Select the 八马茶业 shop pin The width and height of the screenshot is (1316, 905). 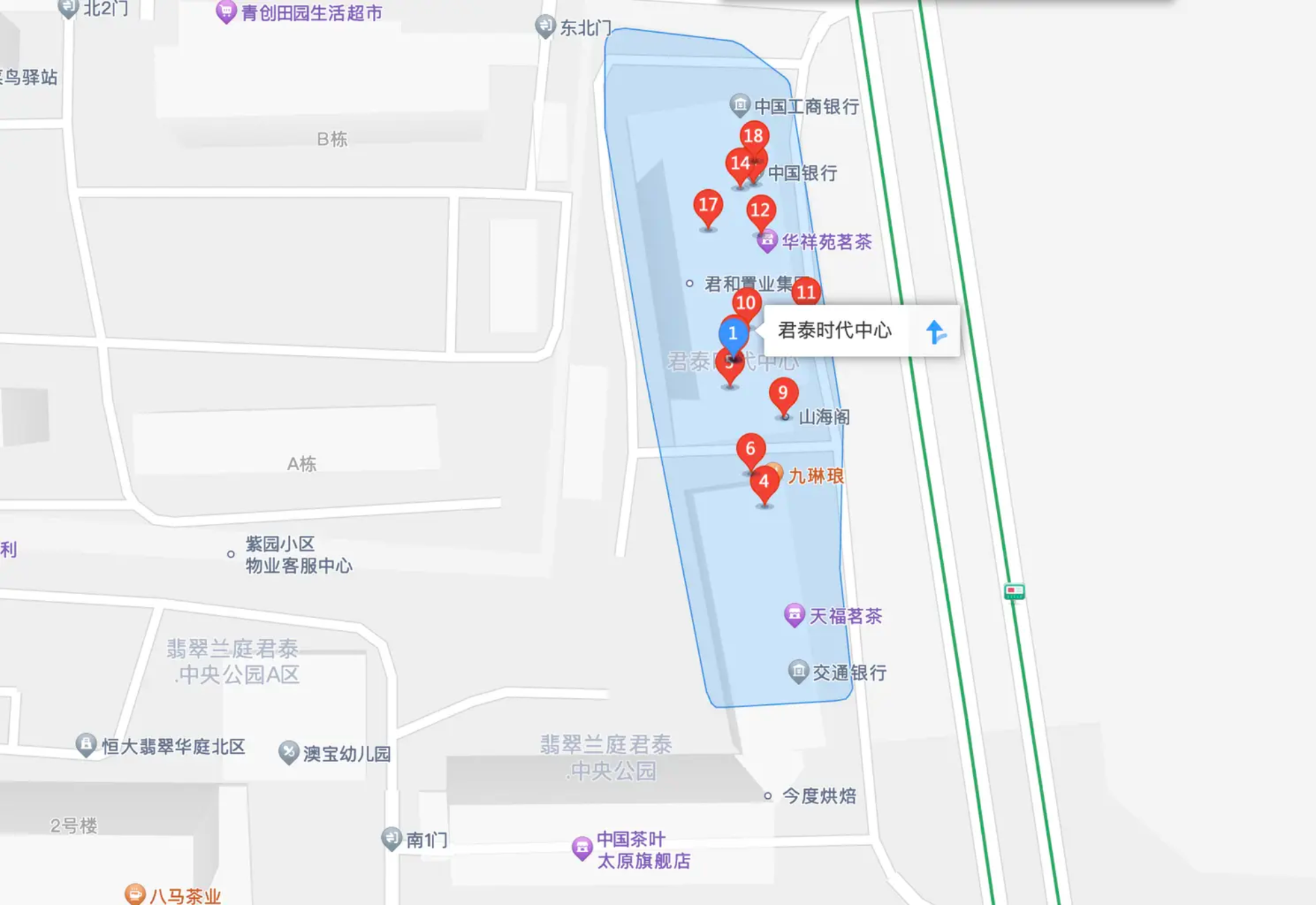135,894
